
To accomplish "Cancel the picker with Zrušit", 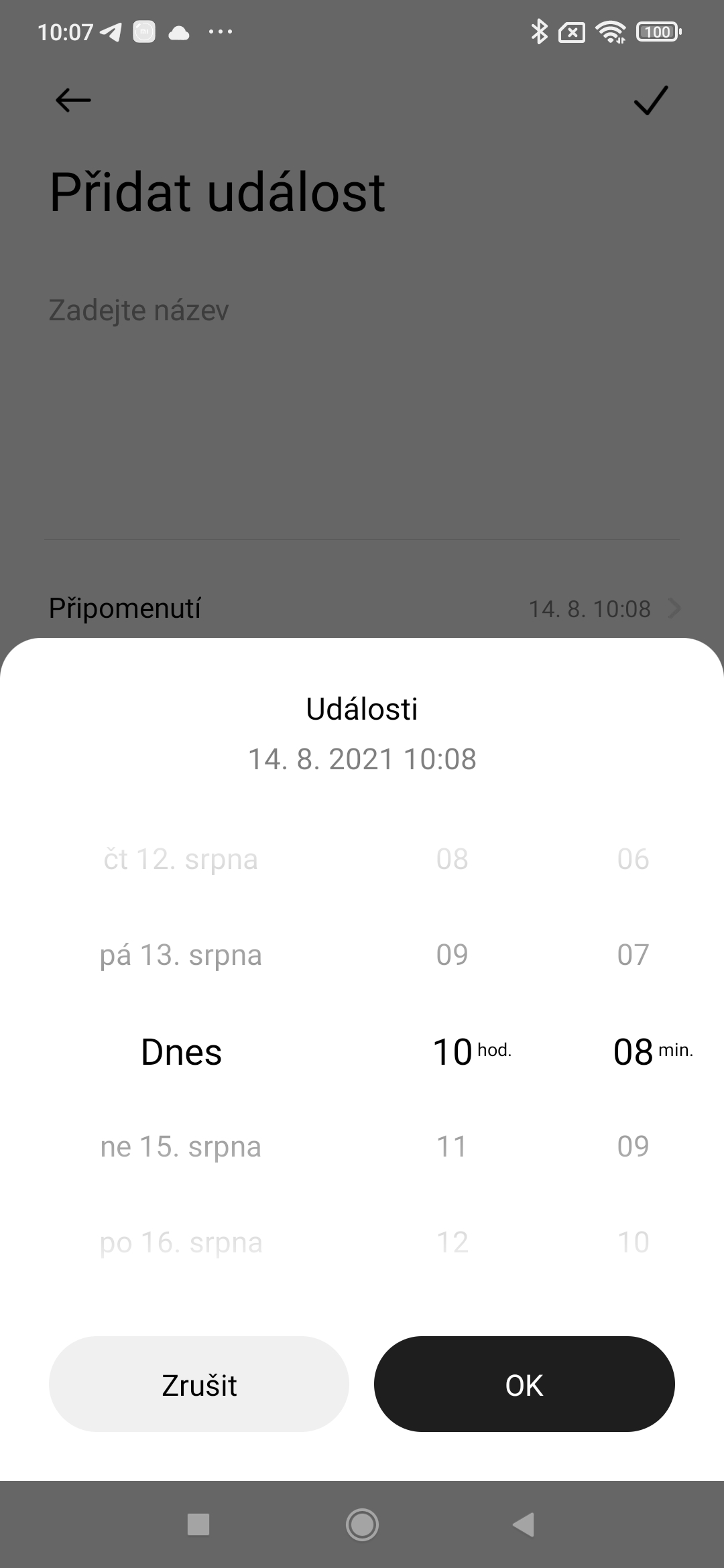I will pos(199,1385).
